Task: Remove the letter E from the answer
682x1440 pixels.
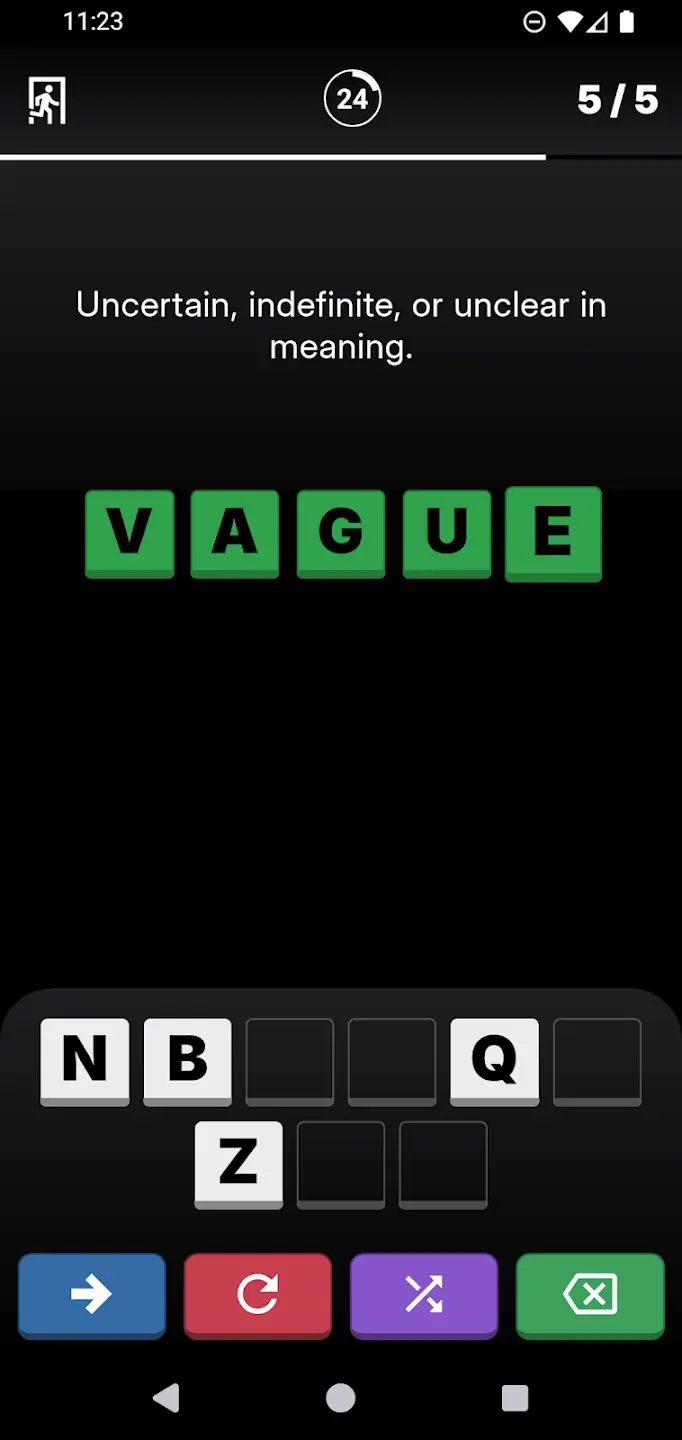Action: coord(553,532)
